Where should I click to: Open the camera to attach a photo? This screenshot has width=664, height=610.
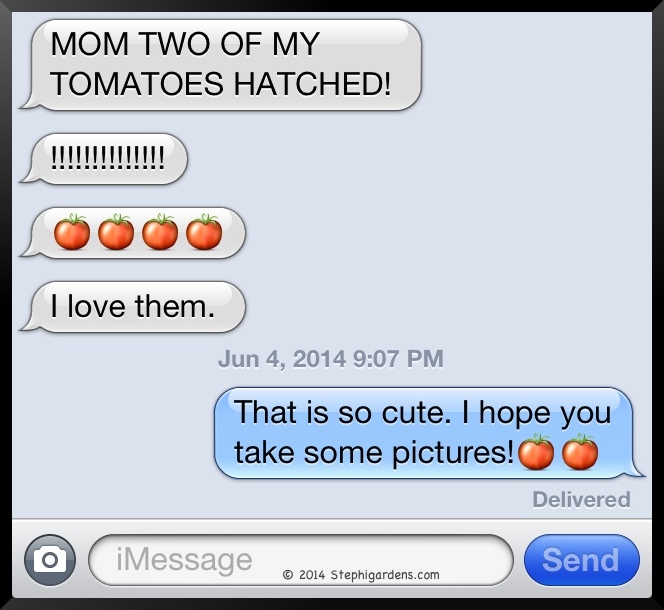point(47,560)
